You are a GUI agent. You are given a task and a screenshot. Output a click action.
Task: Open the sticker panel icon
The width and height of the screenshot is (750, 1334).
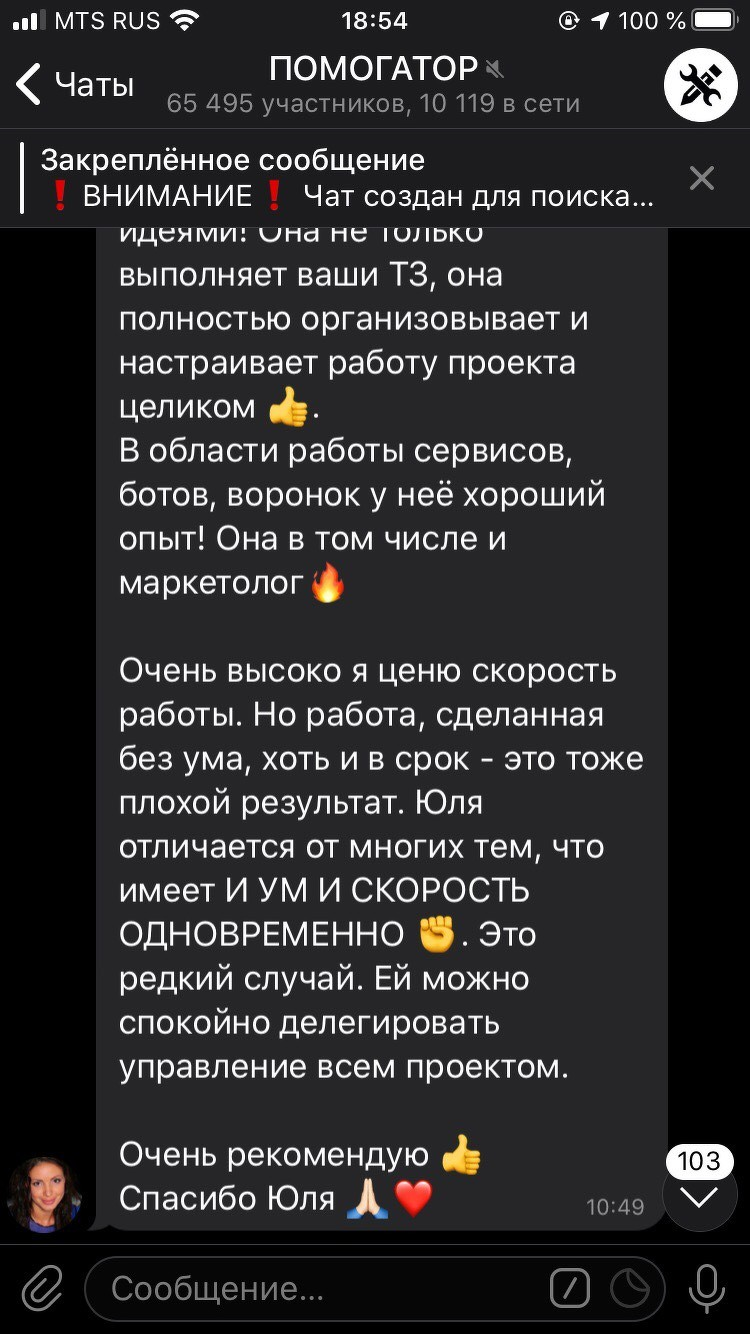[x=630, y=1289]
